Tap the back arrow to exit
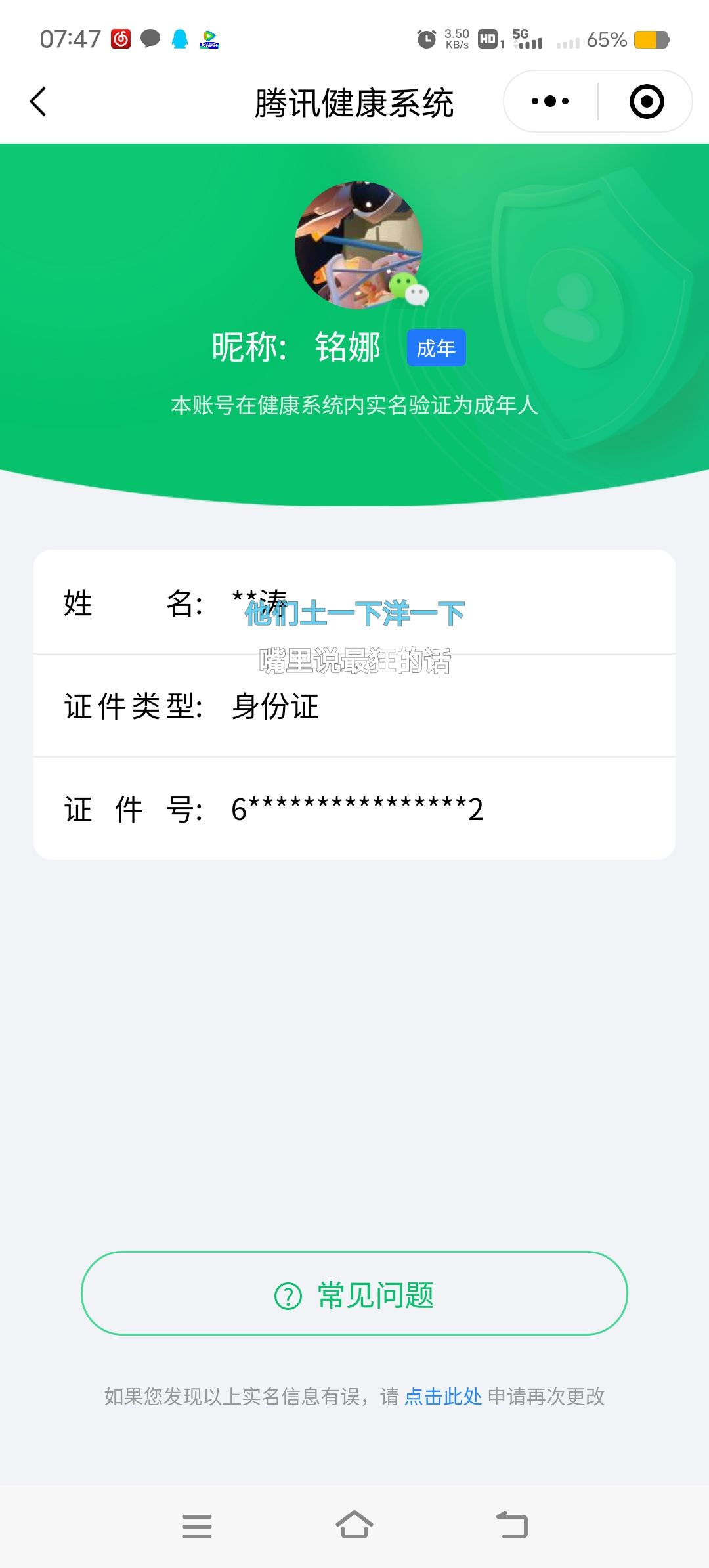709x1568 pixels. [x=37, y=102]
